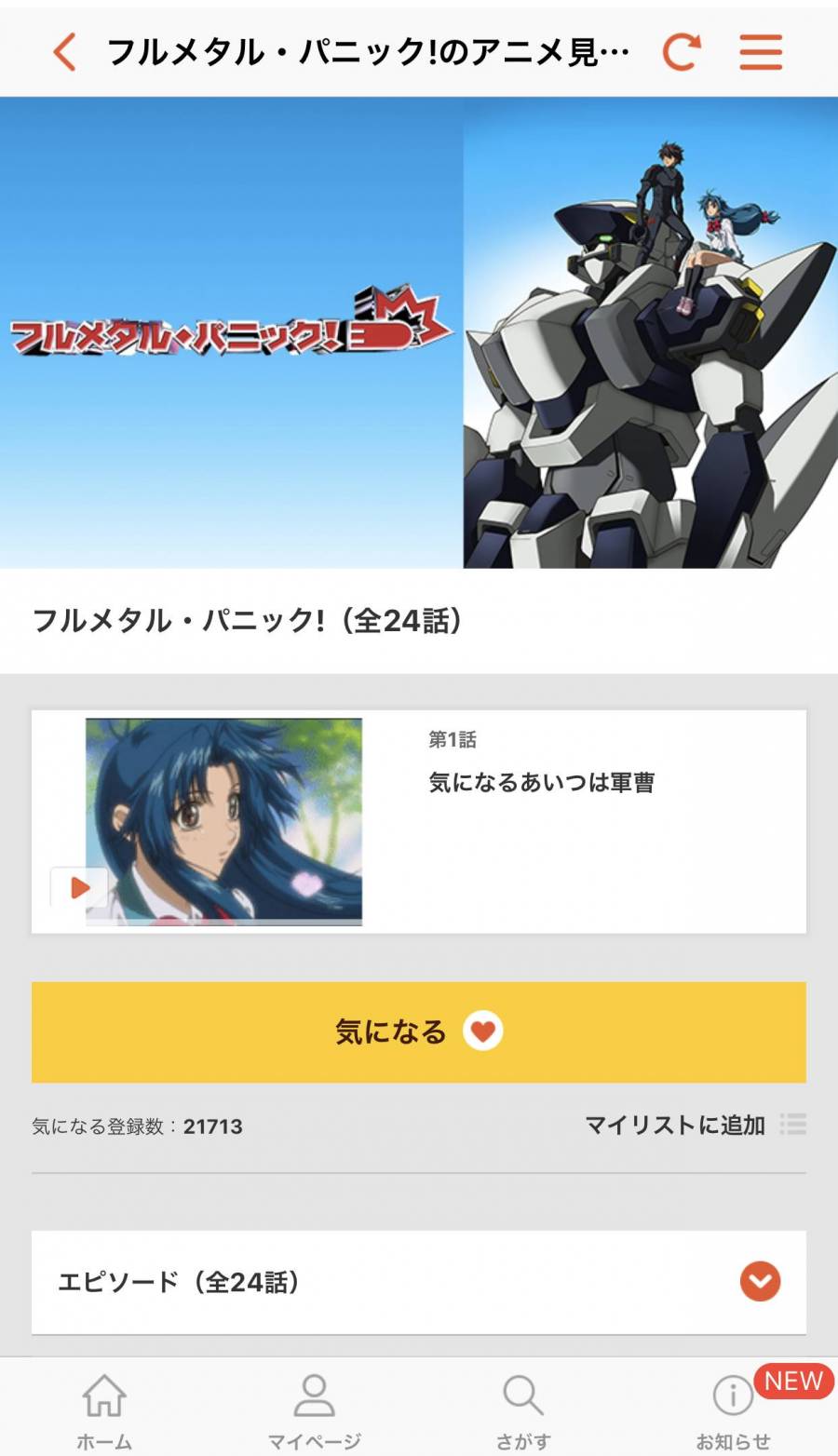Screen dimensions: 838x1456
Task: Reload the page with the refresh icon
Action: (681, 52)
